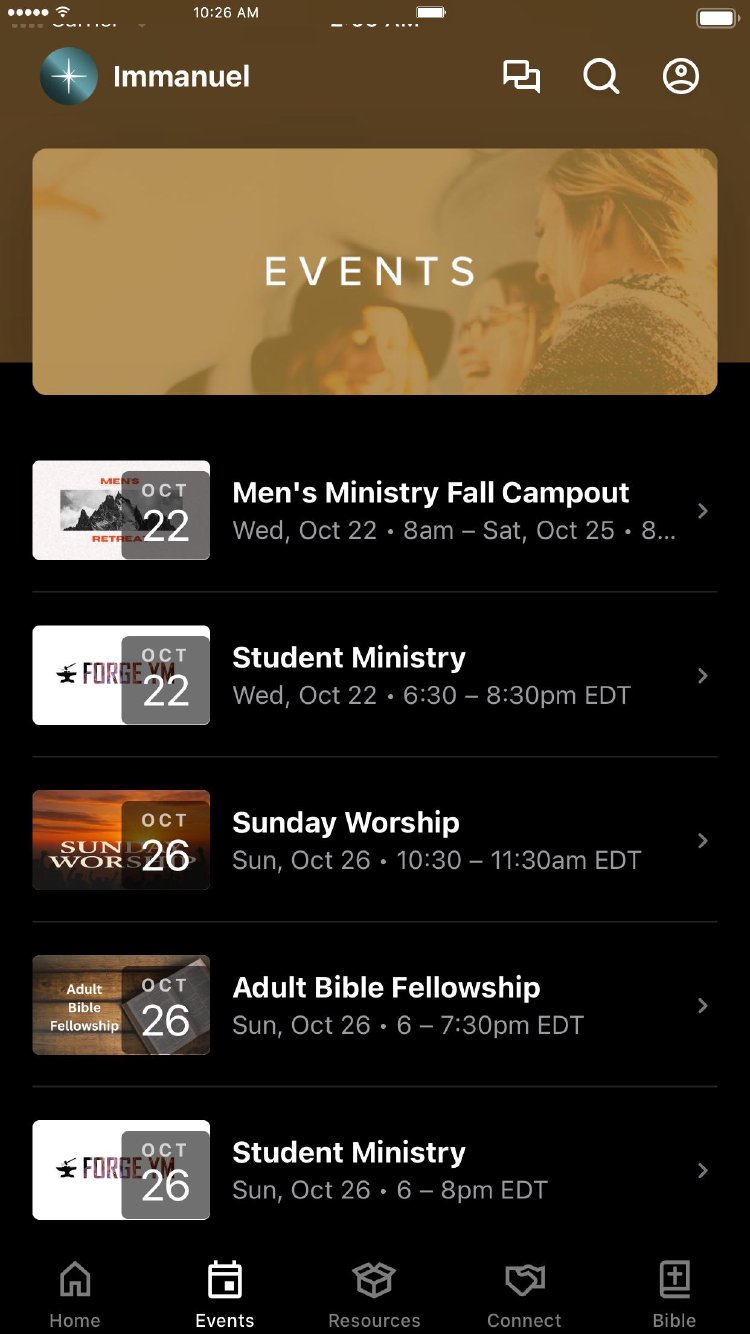Open Men's Ministry Fall Campout event

tap(431, 510)
